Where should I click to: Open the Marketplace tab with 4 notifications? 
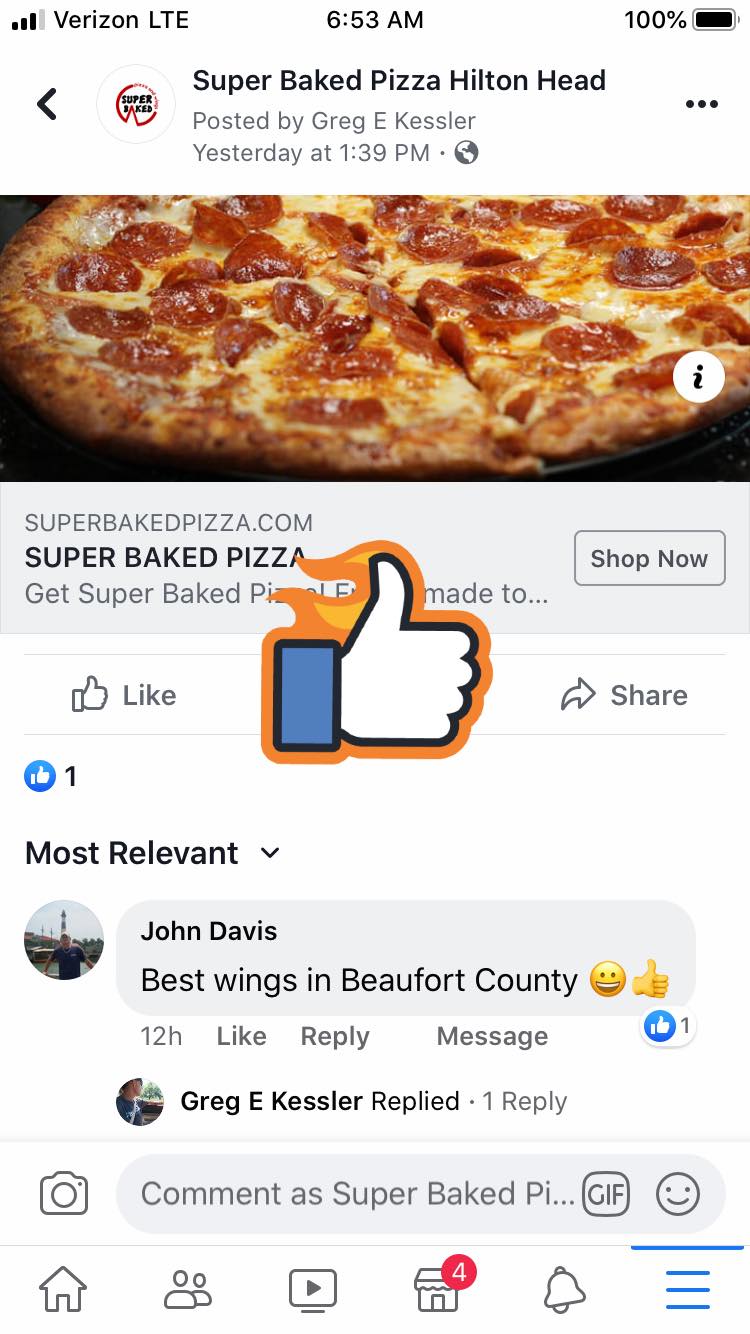click(x=438, y=1289)
